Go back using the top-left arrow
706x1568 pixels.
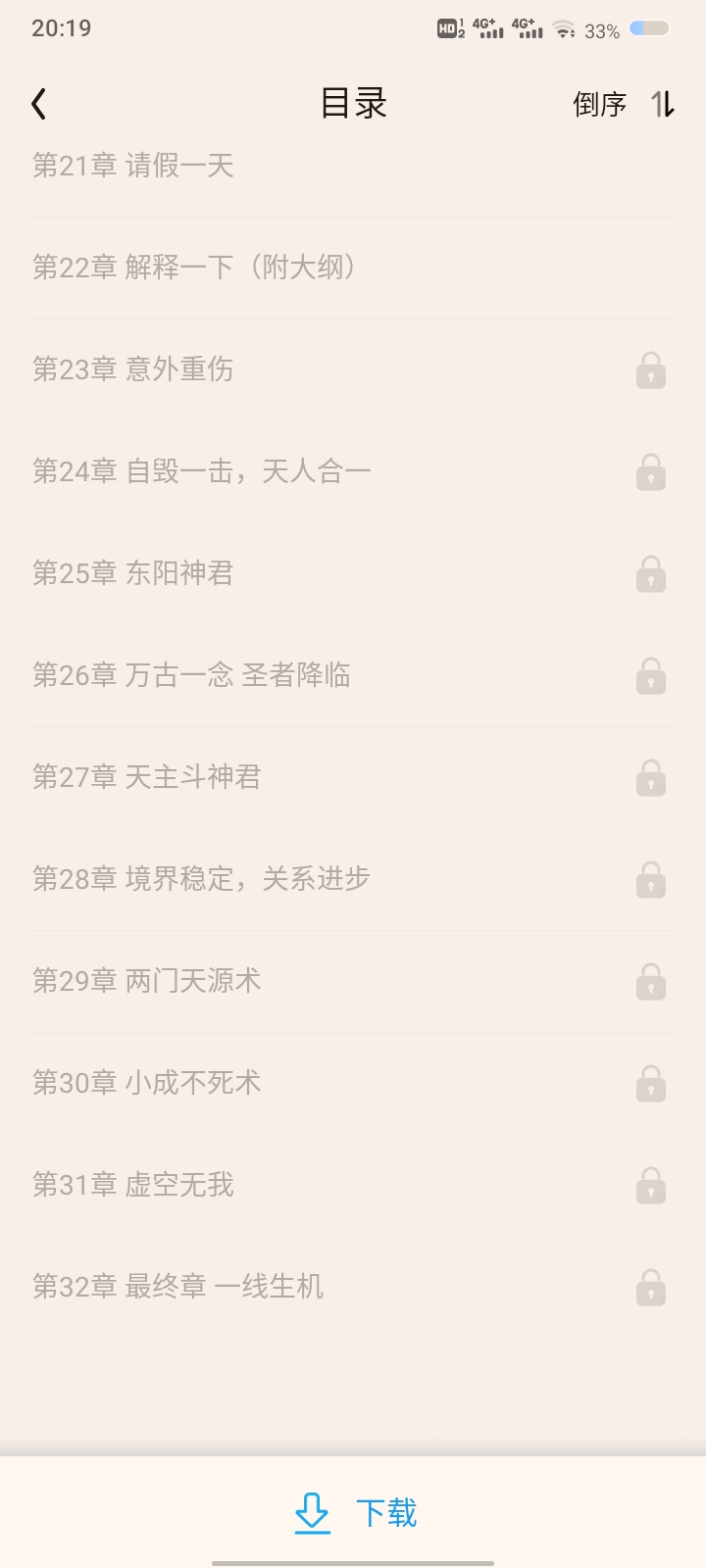point(39,104)
